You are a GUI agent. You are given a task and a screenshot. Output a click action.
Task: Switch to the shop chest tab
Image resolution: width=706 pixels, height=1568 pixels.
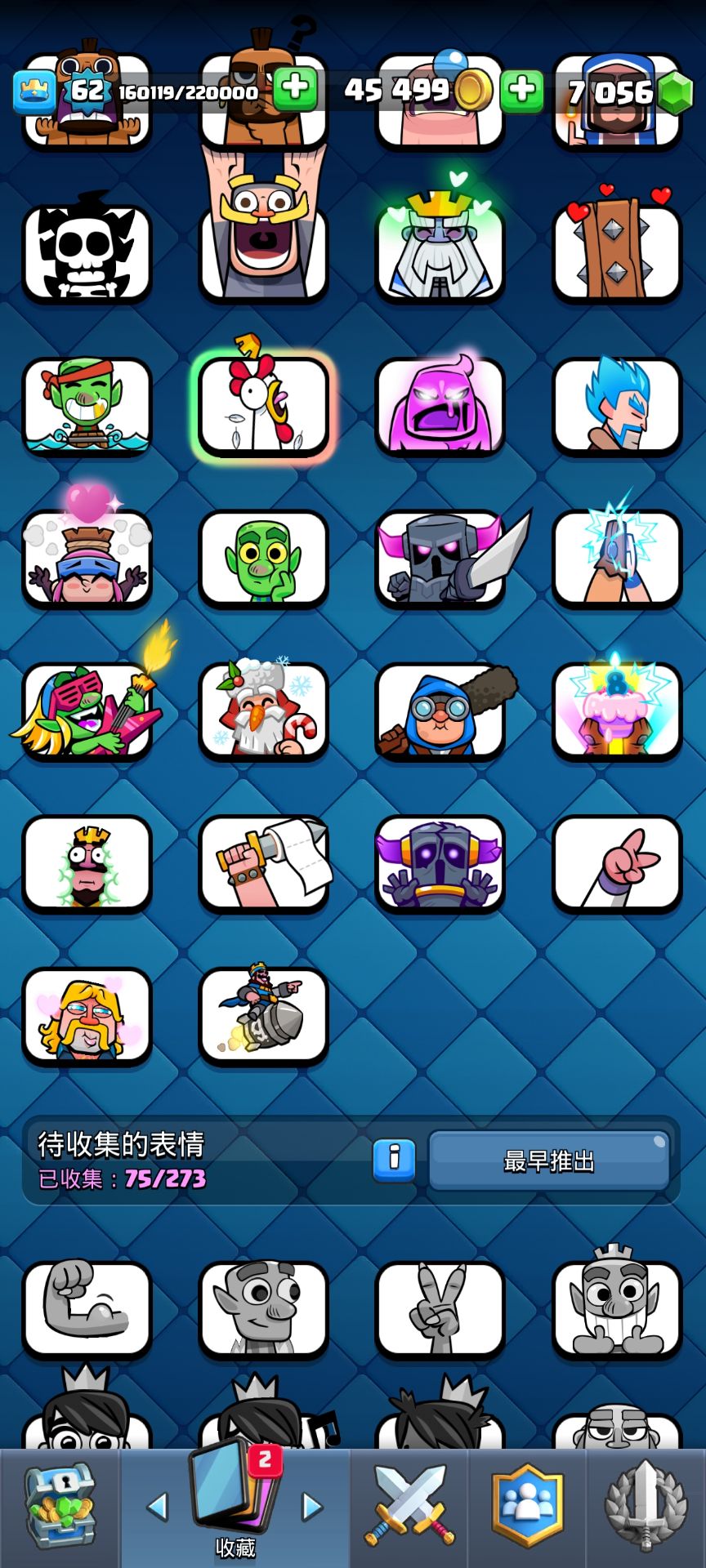pos(60,1507)
